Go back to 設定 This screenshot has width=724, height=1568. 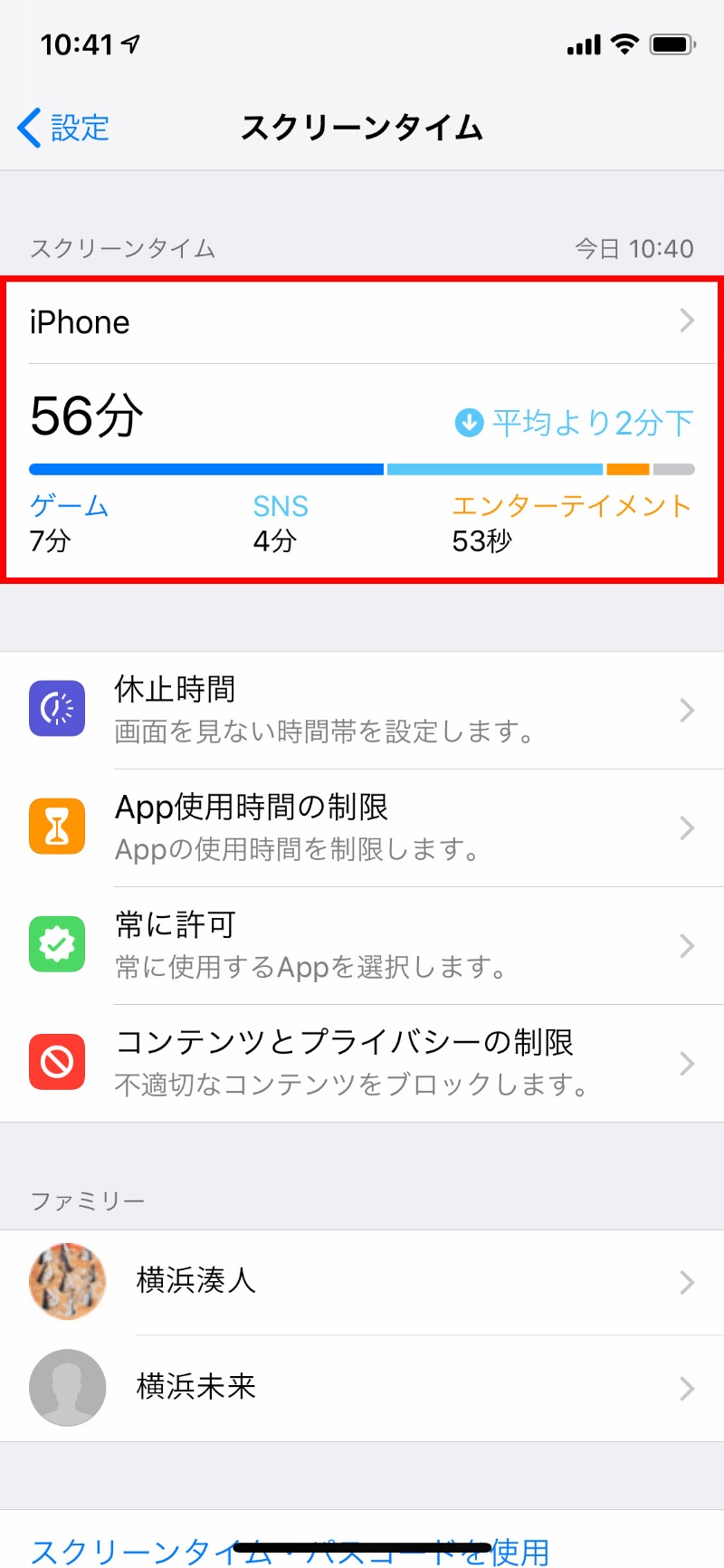coord(63,128)
